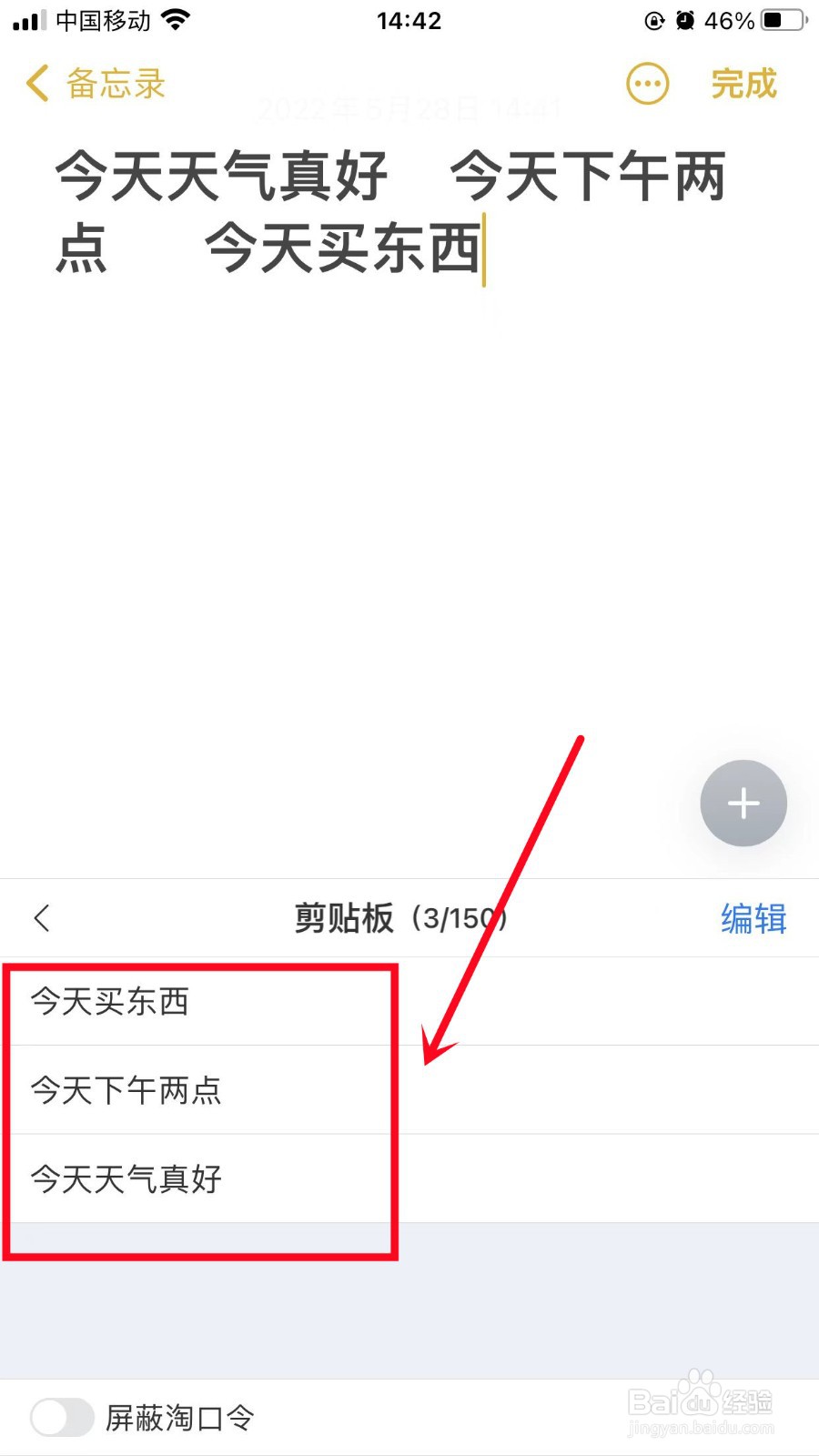Tap the plus button to add content
Image resolution: width=819 pixels, height=1456 pixels.
click(x=743, y=803)
